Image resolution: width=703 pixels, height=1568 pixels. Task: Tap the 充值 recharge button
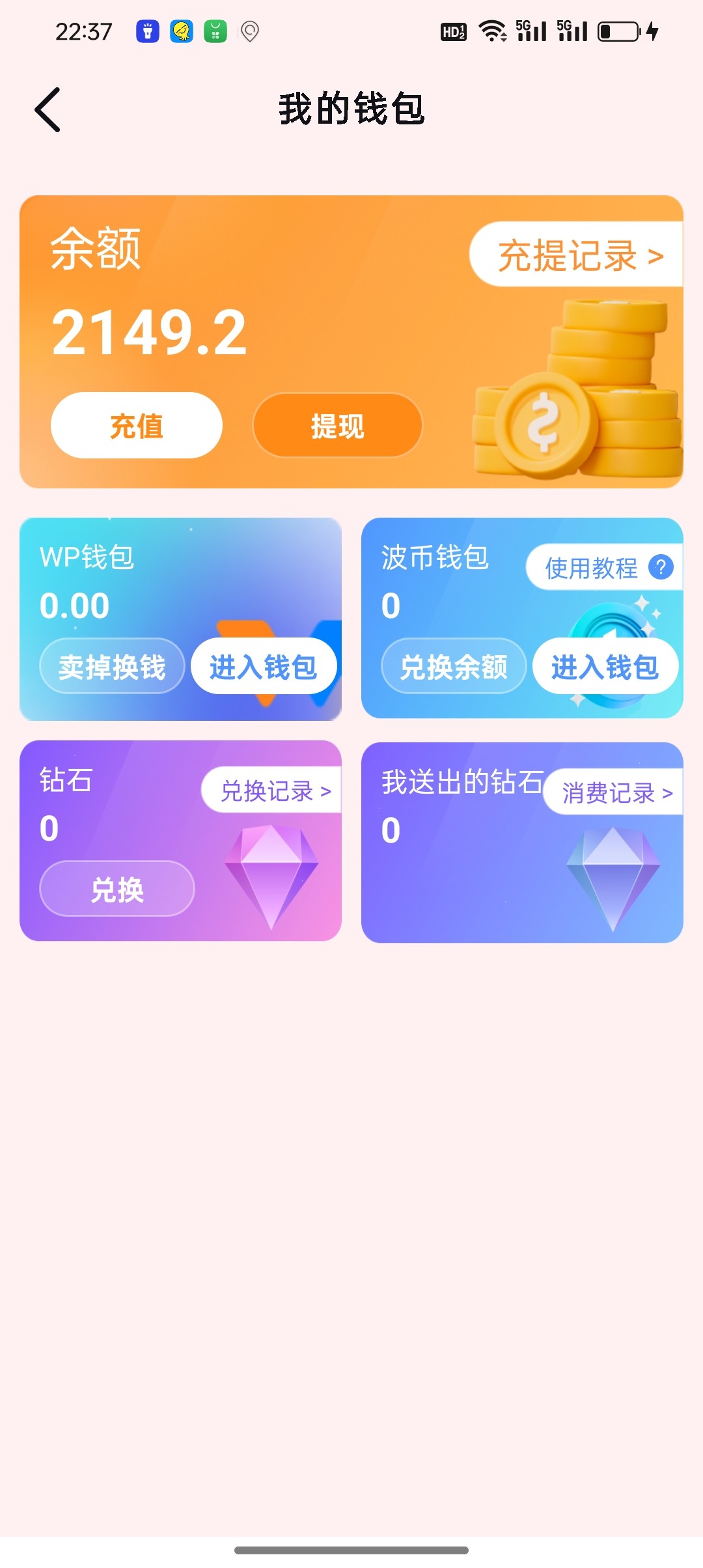click(x=137, y=426)
